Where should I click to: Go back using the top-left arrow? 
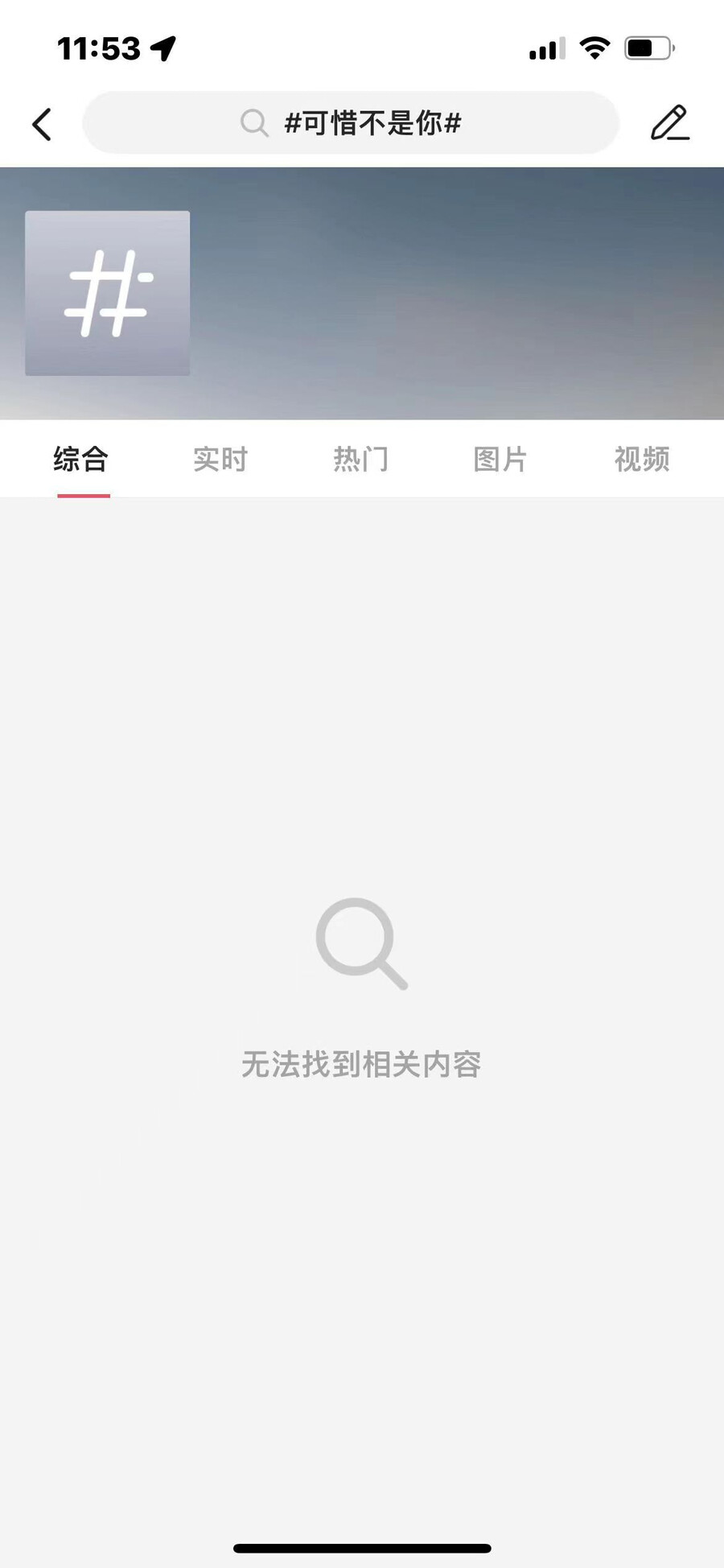point(42,124)
